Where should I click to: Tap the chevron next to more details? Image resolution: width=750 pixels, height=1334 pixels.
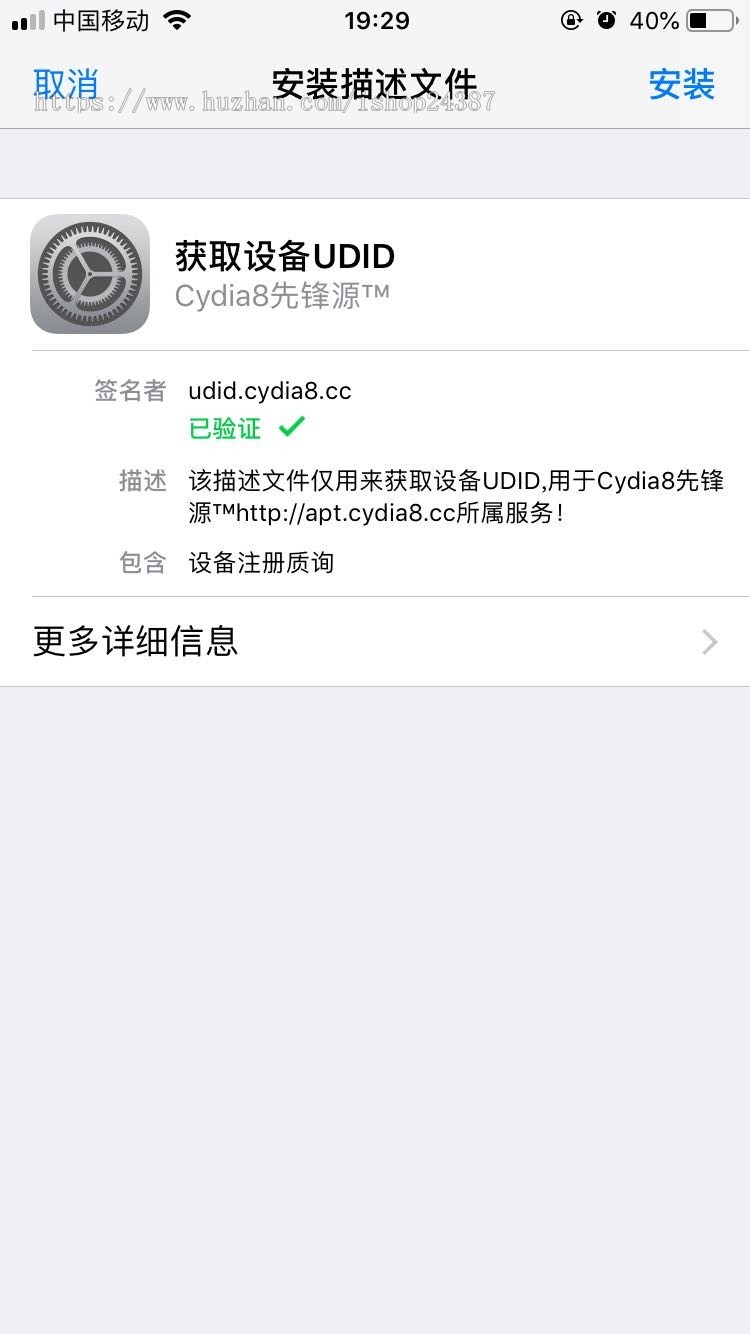pyautogui.click(x=709, y=641)
